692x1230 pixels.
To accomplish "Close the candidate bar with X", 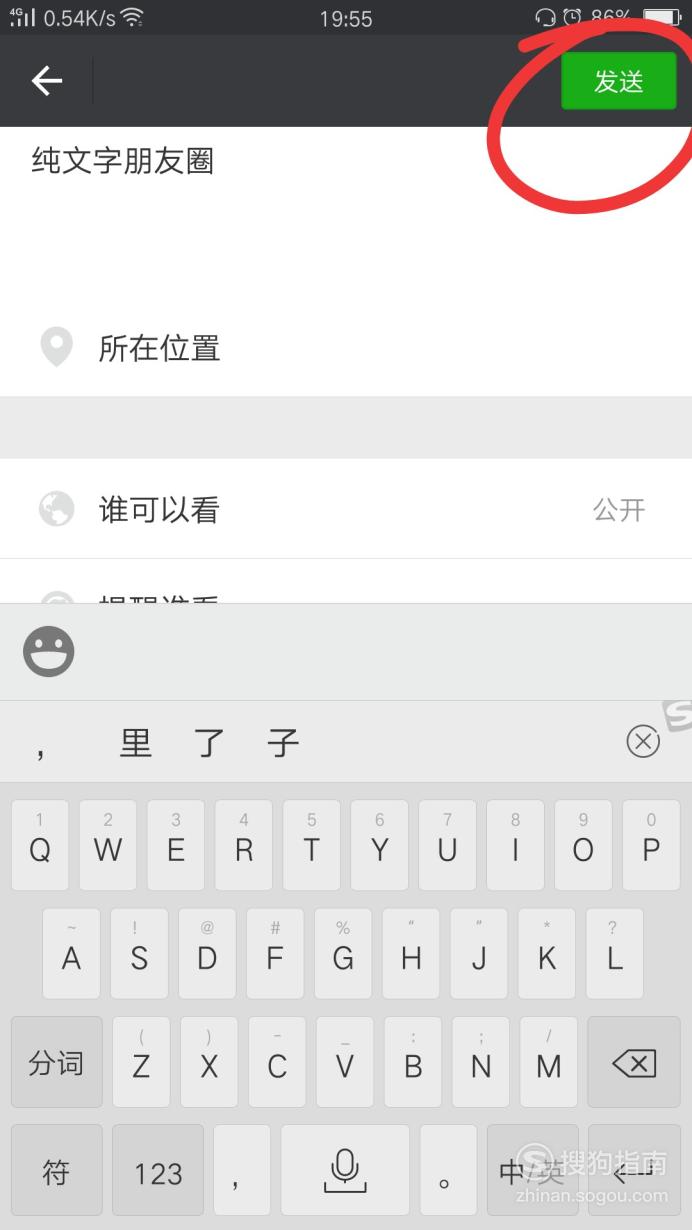I will coord(643,741).
